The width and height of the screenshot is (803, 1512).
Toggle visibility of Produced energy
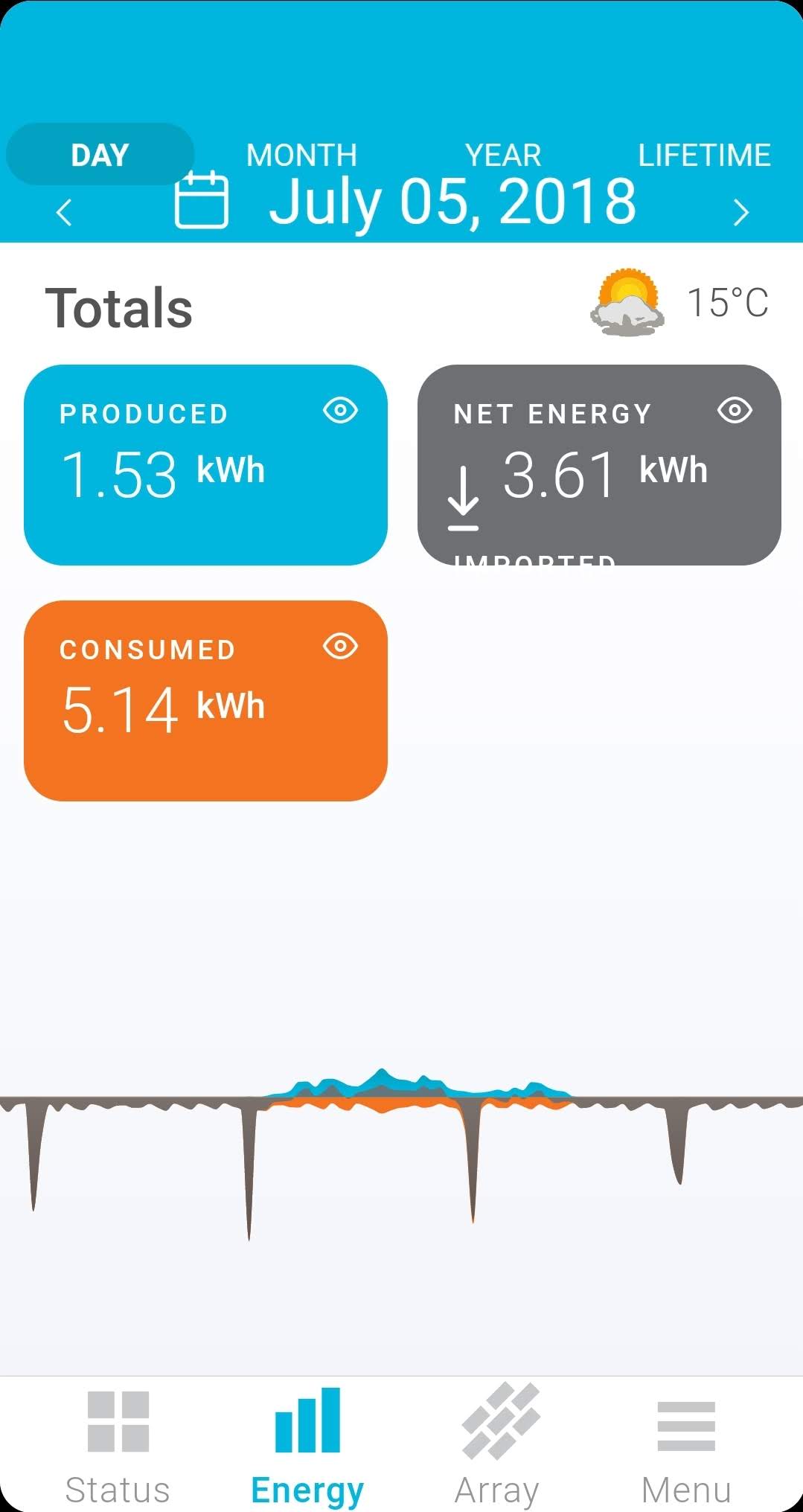[x=341, y=410]
